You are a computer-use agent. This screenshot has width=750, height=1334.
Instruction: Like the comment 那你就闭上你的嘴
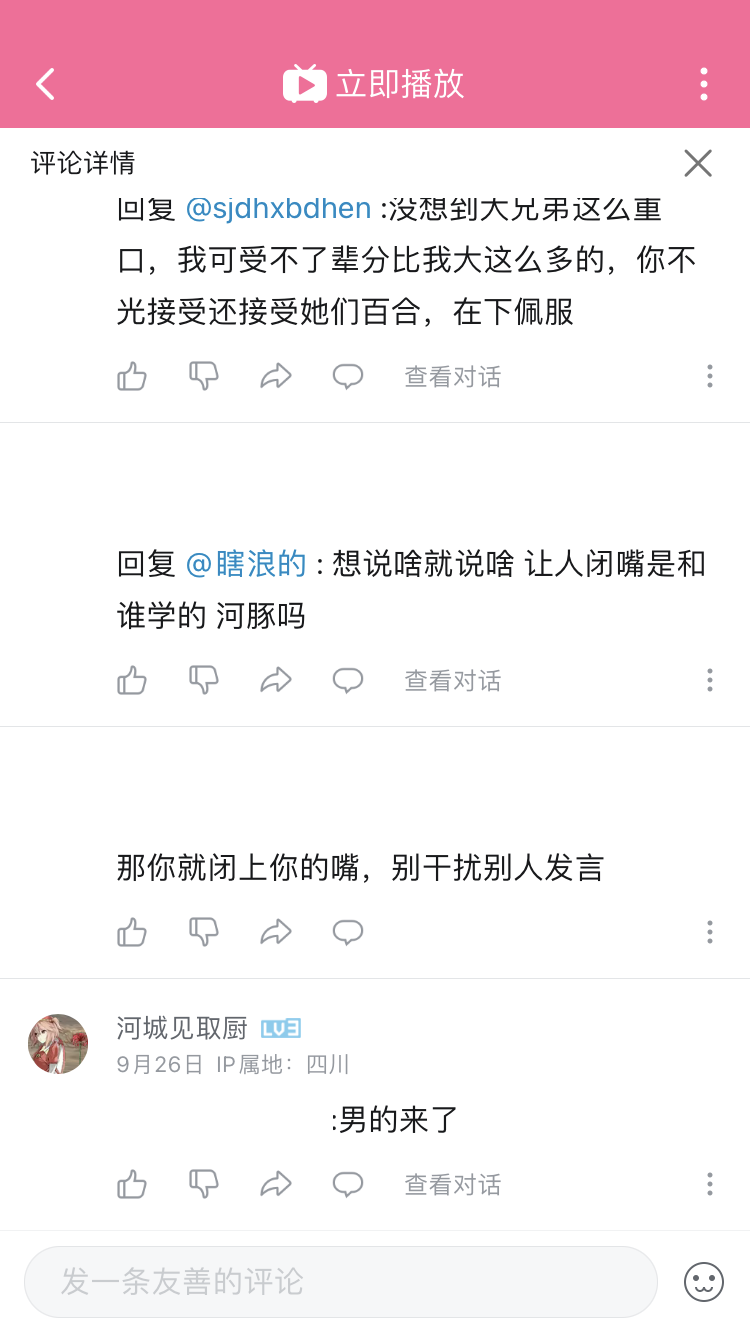pos(132,932)
